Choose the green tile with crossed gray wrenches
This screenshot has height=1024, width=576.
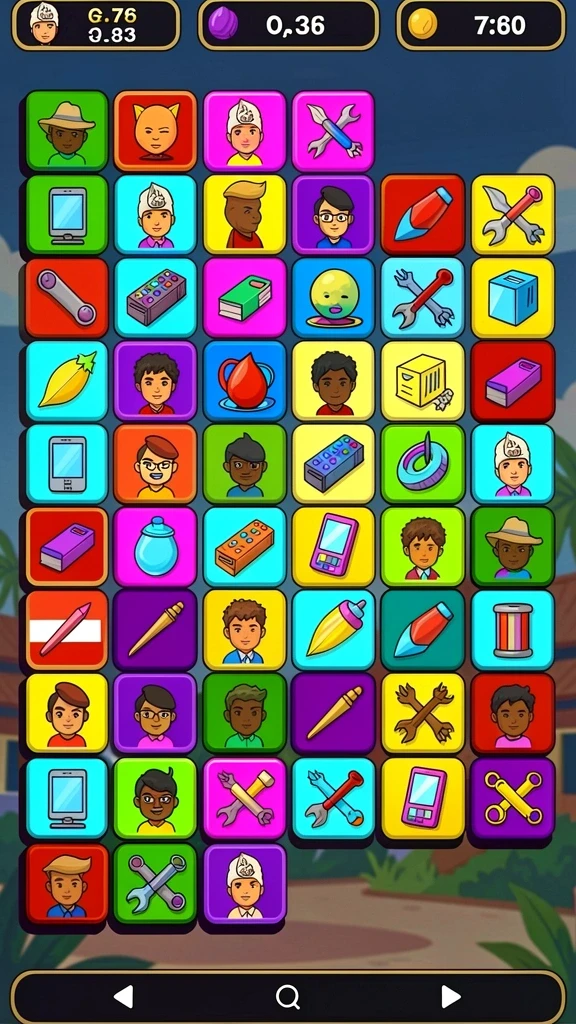pyautogui.click(x=155, y=883)
